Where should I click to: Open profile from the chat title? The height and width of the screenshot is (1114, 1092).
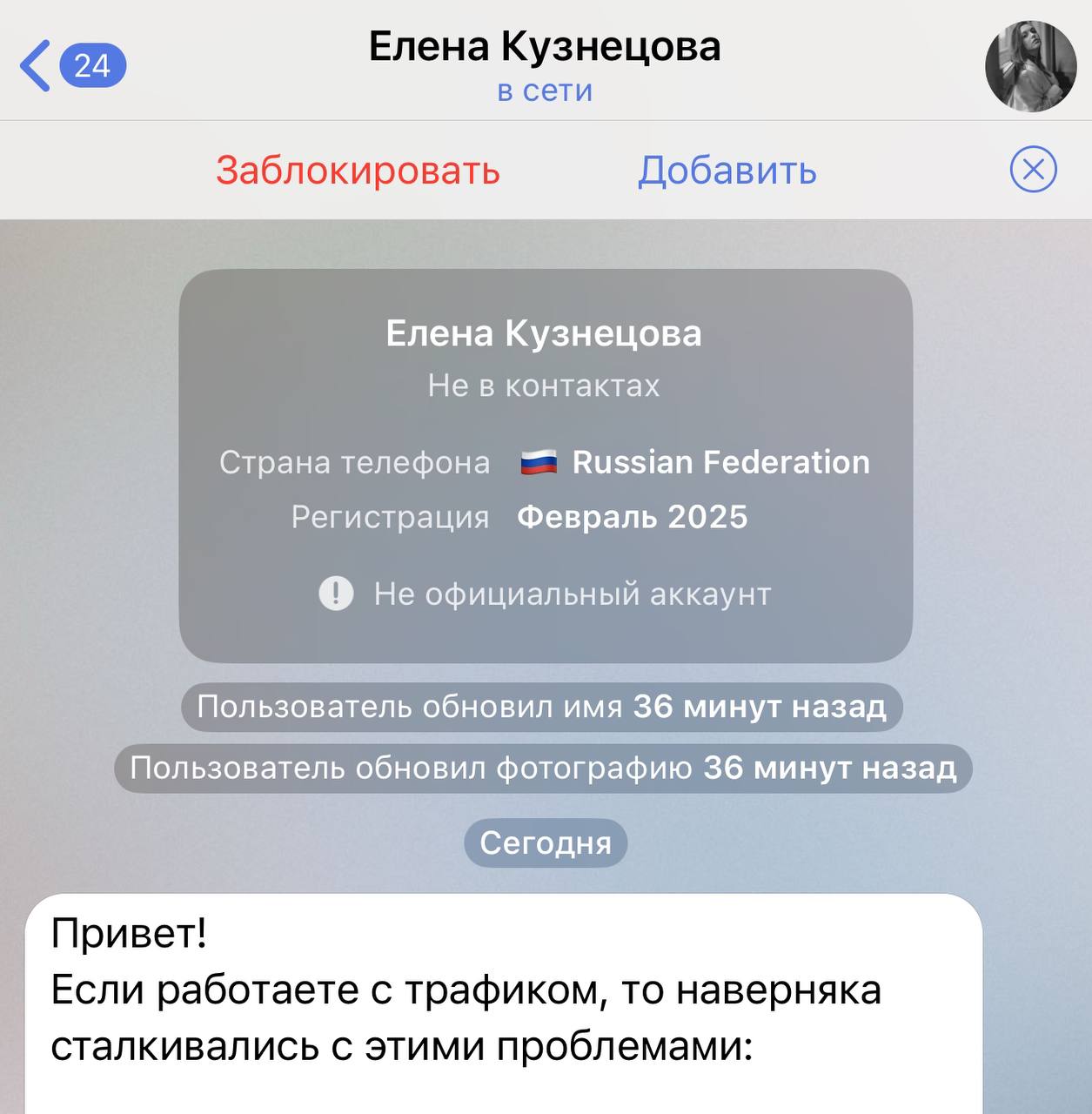[x=545, y=48]
